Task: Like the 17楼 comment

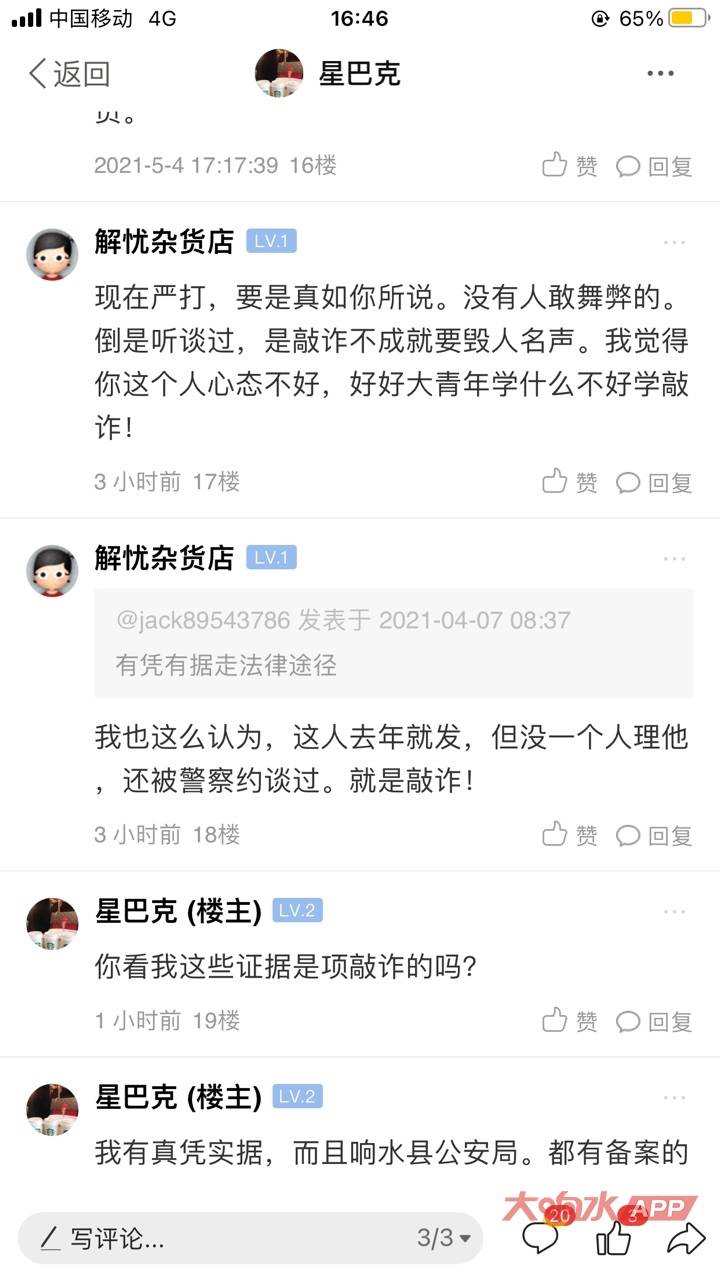Action: click(x=569, y=482)
